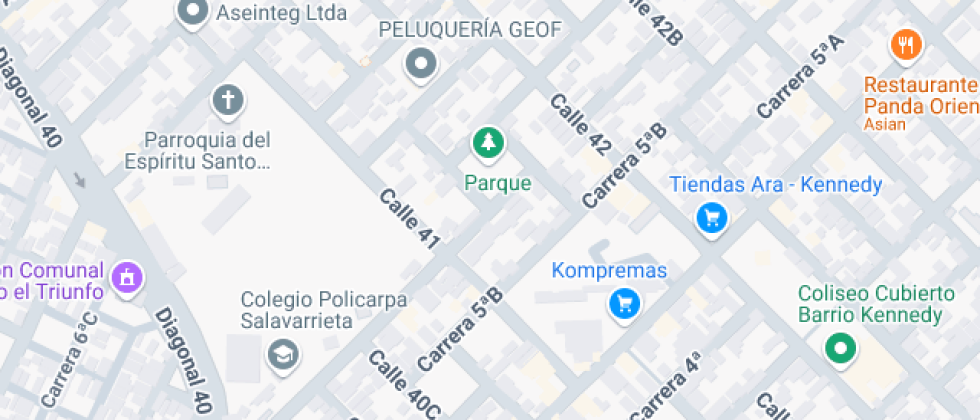Tap the Kompremas shopping pin
980x420 pixels.
pyautogui.click(x=624, y=303)
